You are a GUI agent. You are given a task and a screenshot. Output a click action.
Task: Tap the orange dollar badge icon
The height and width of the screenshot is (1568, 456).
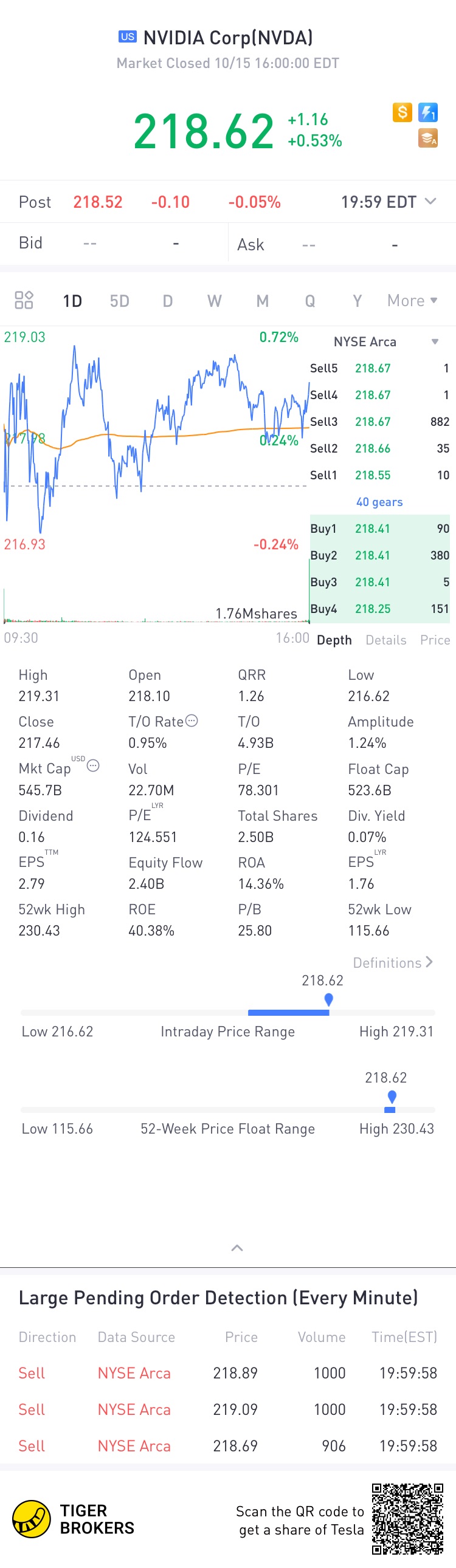click(402, 112)
